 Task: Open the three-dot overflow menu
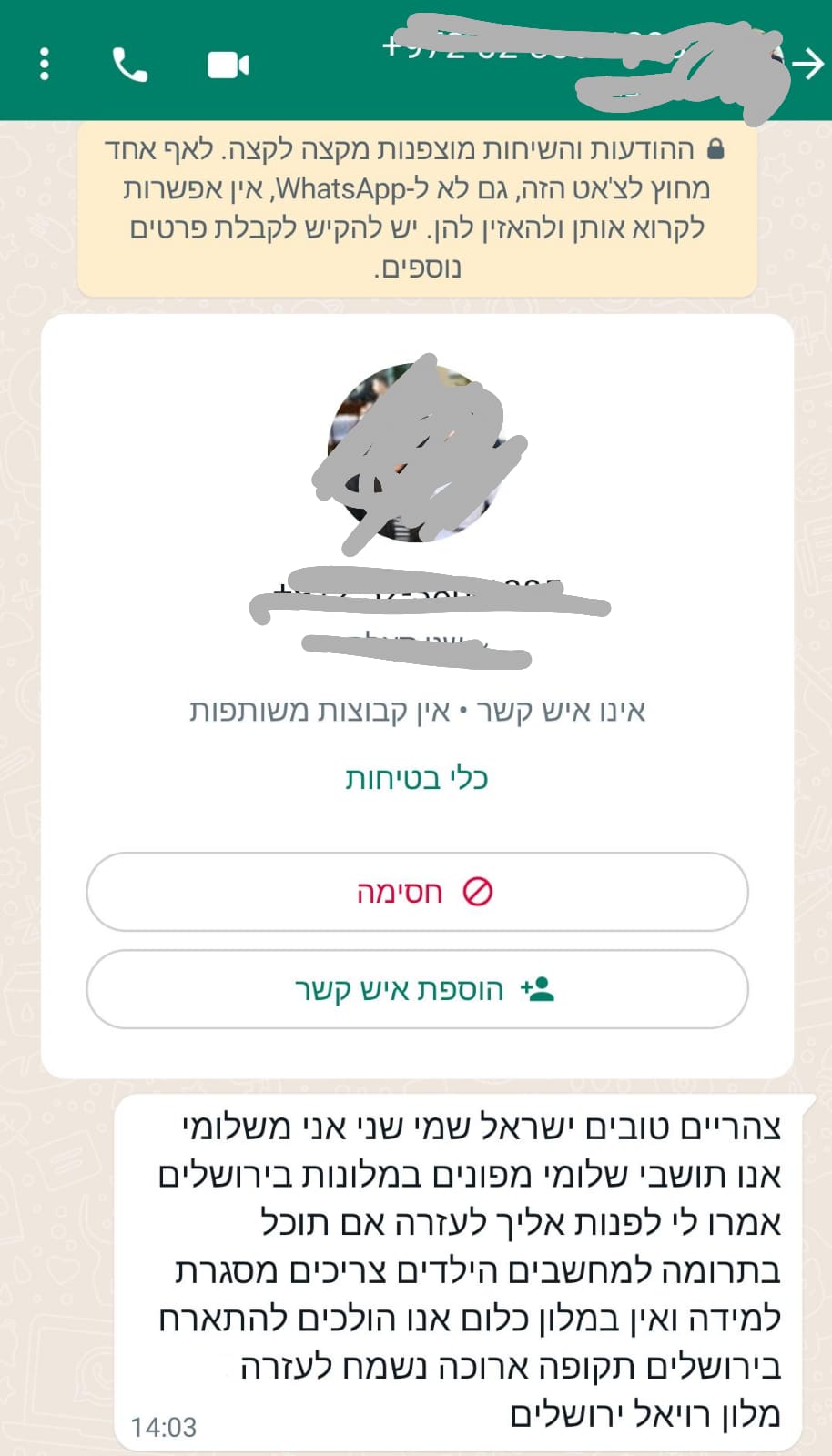45,65
